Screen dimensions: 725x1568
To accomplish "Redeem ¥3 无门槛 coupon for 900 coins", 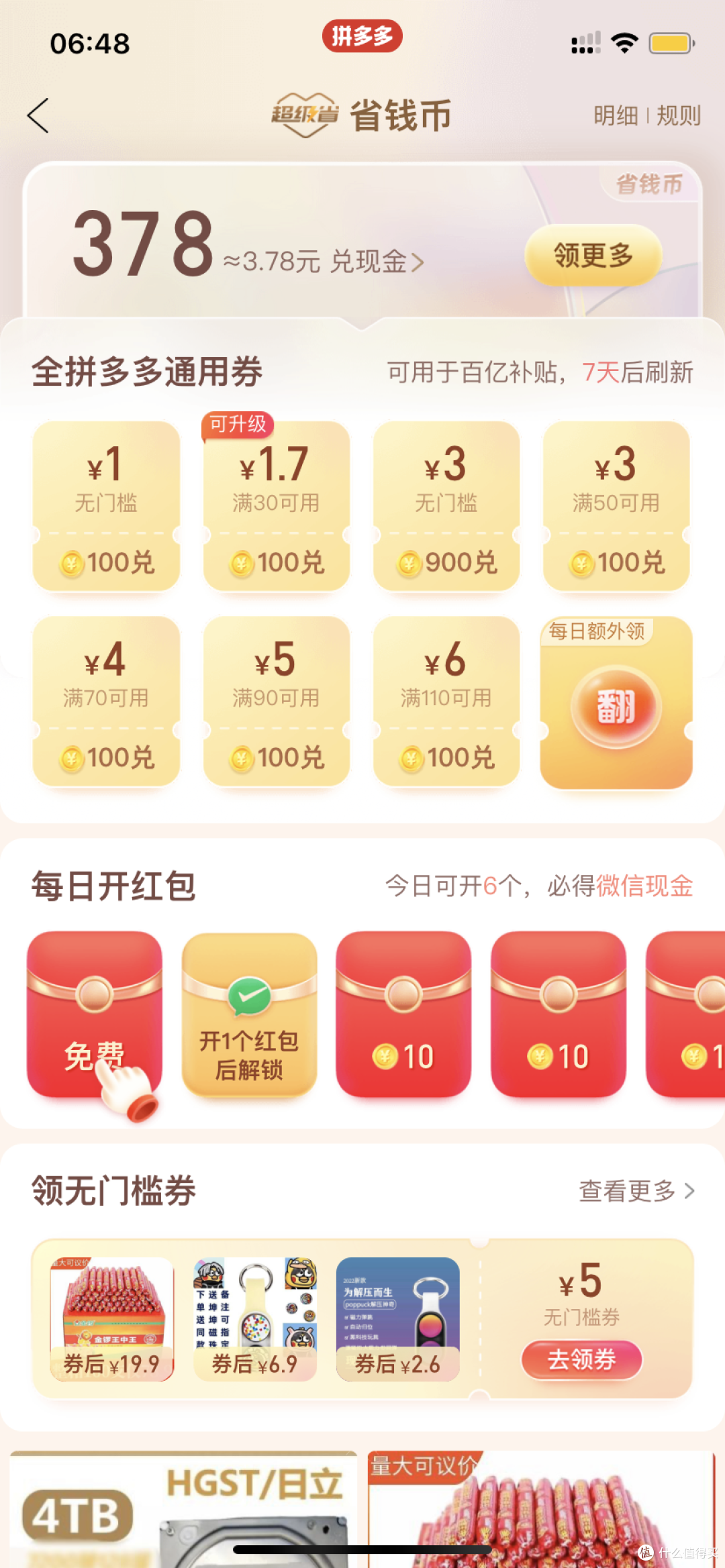I will [446, 506].
